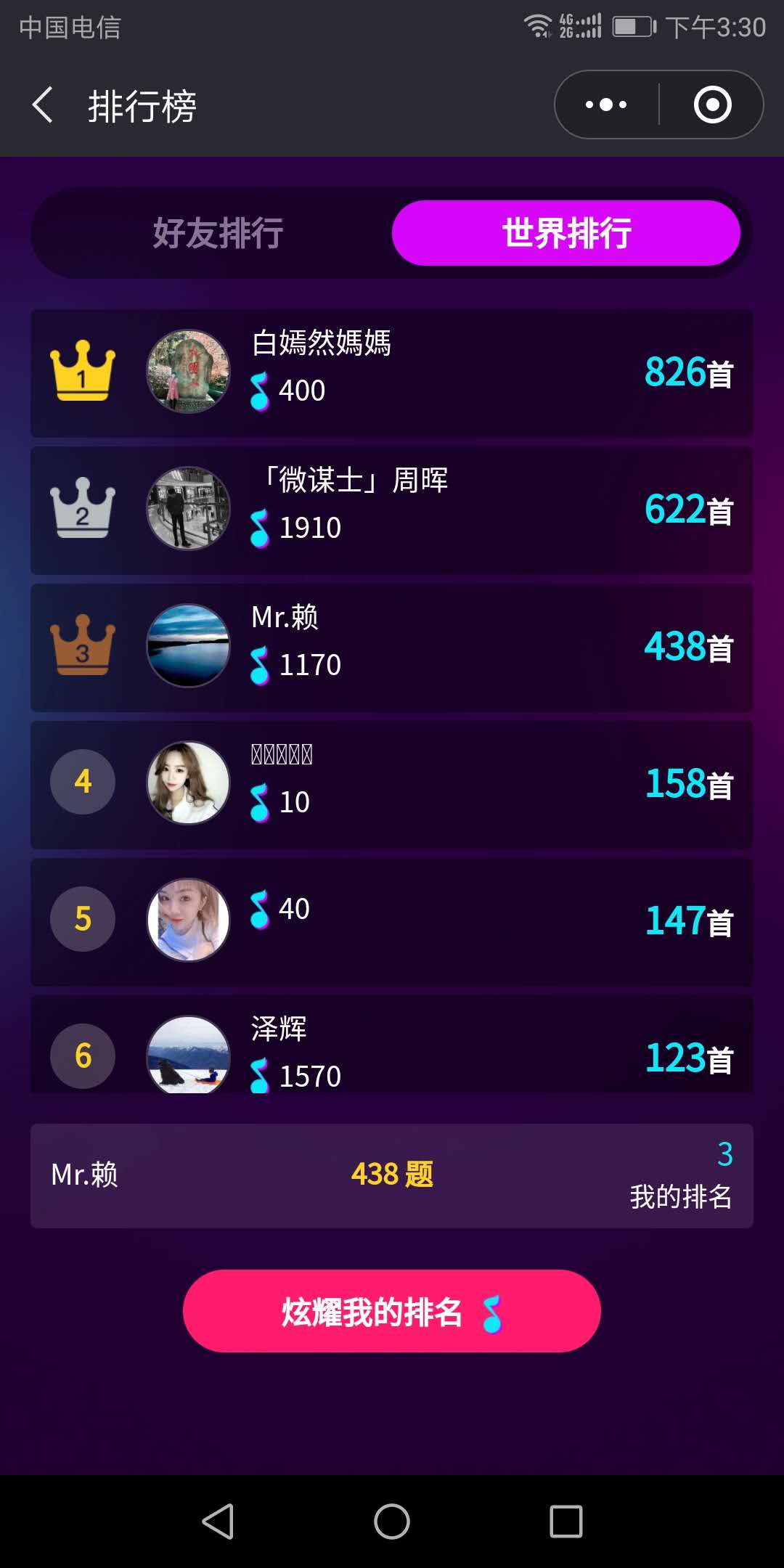
Task: Open the mini program three-dot menu
Action: (607, 105)
